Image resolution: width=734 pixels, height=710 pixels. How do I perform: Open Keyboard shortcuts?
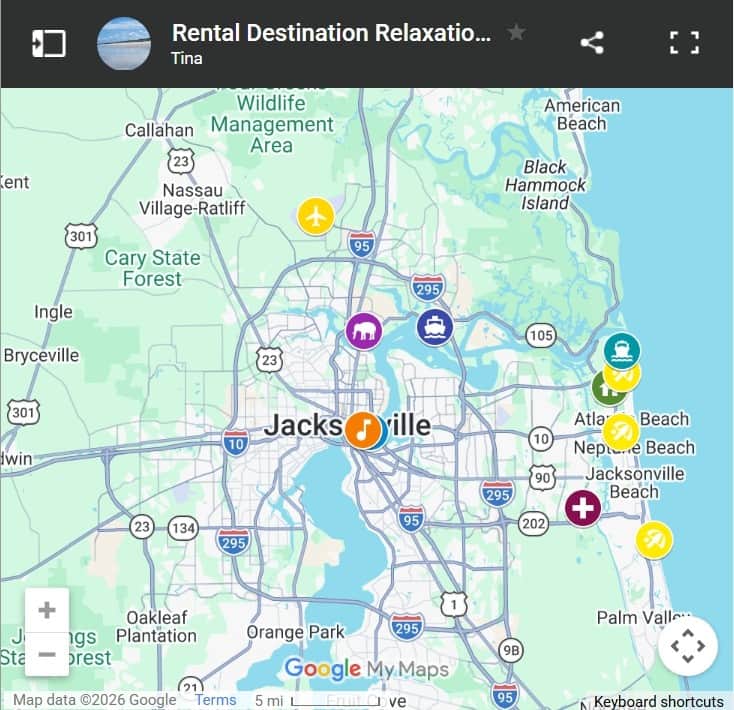point(658,701)
